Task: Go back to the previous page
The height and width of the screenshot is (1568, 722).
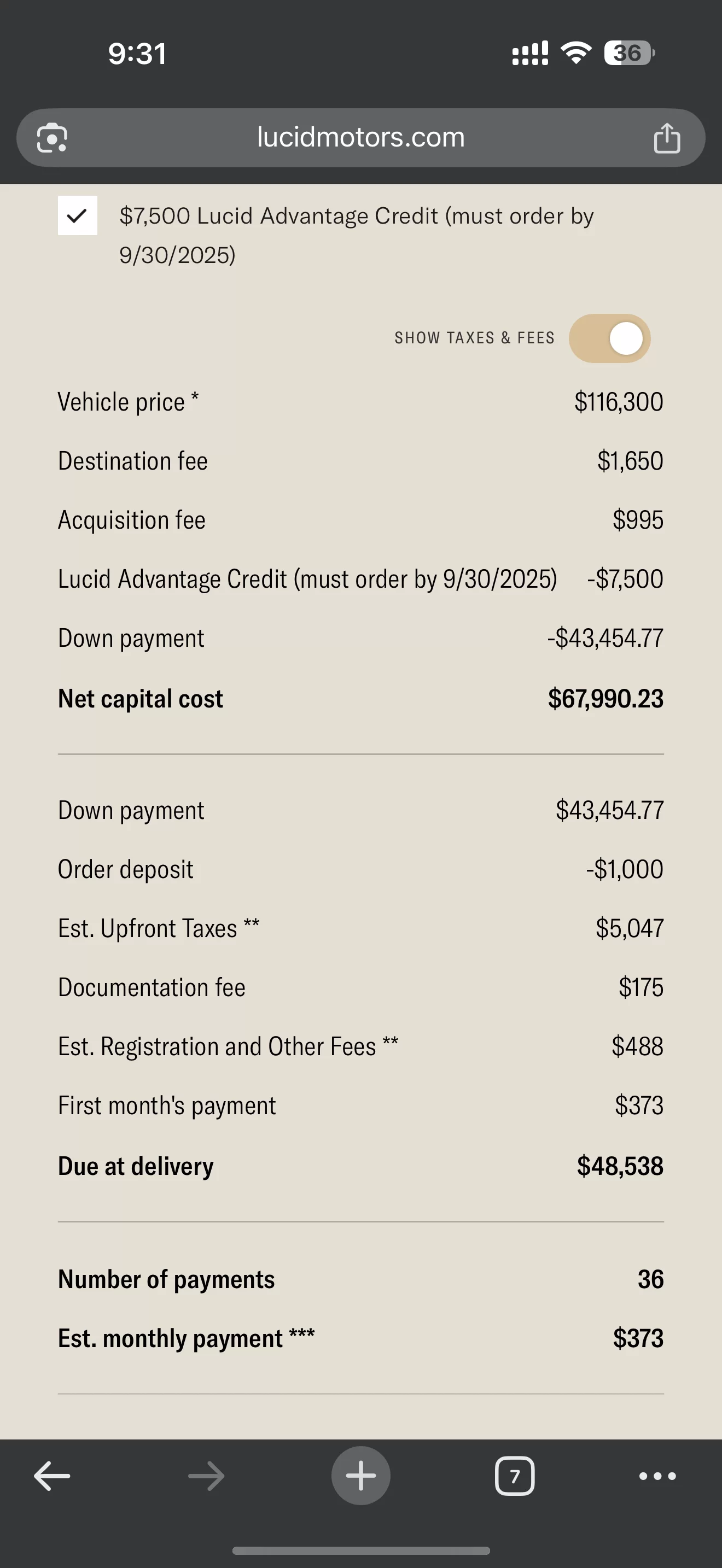Action: pyautogui.click(x=52, y=1476)
